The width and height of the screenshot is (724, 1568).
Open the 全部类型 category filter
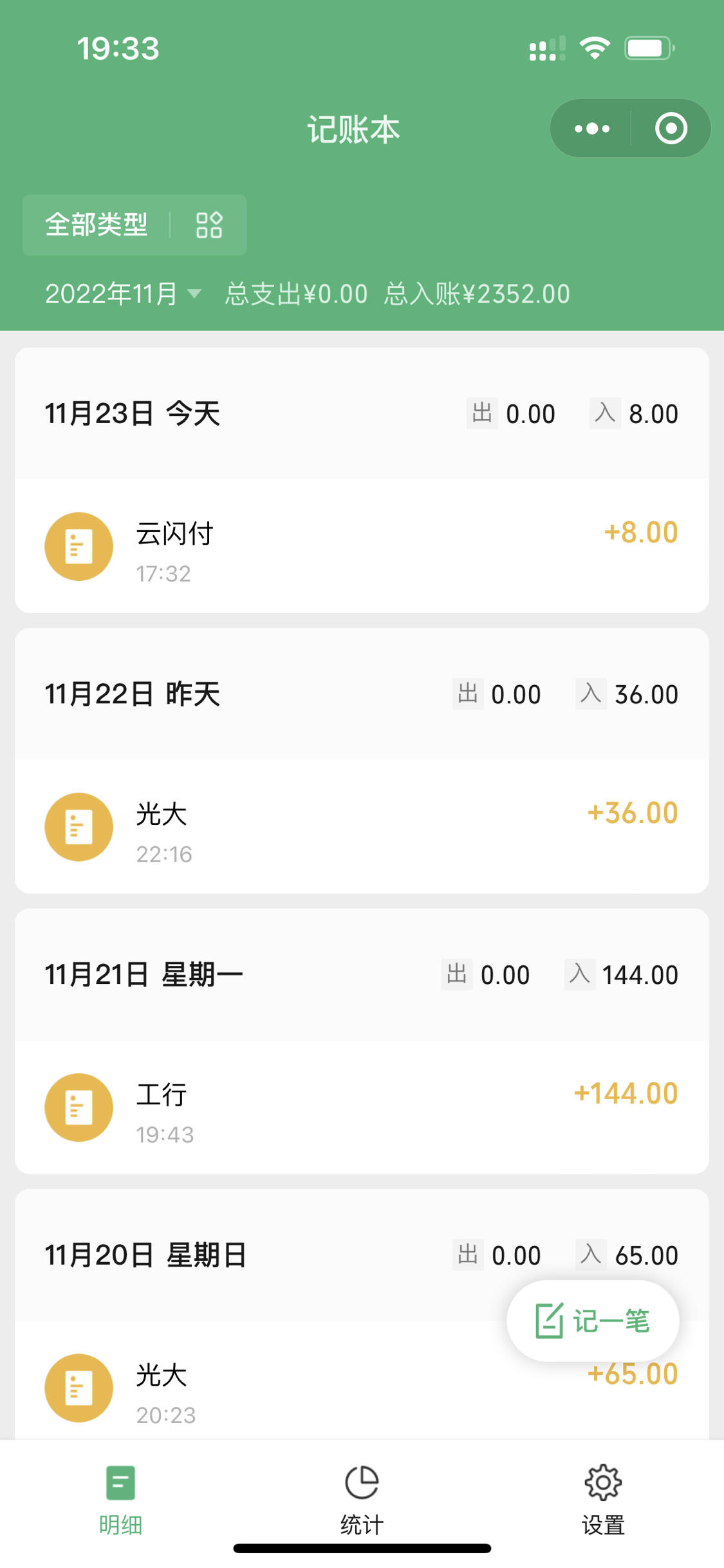(x=135, y=225)
